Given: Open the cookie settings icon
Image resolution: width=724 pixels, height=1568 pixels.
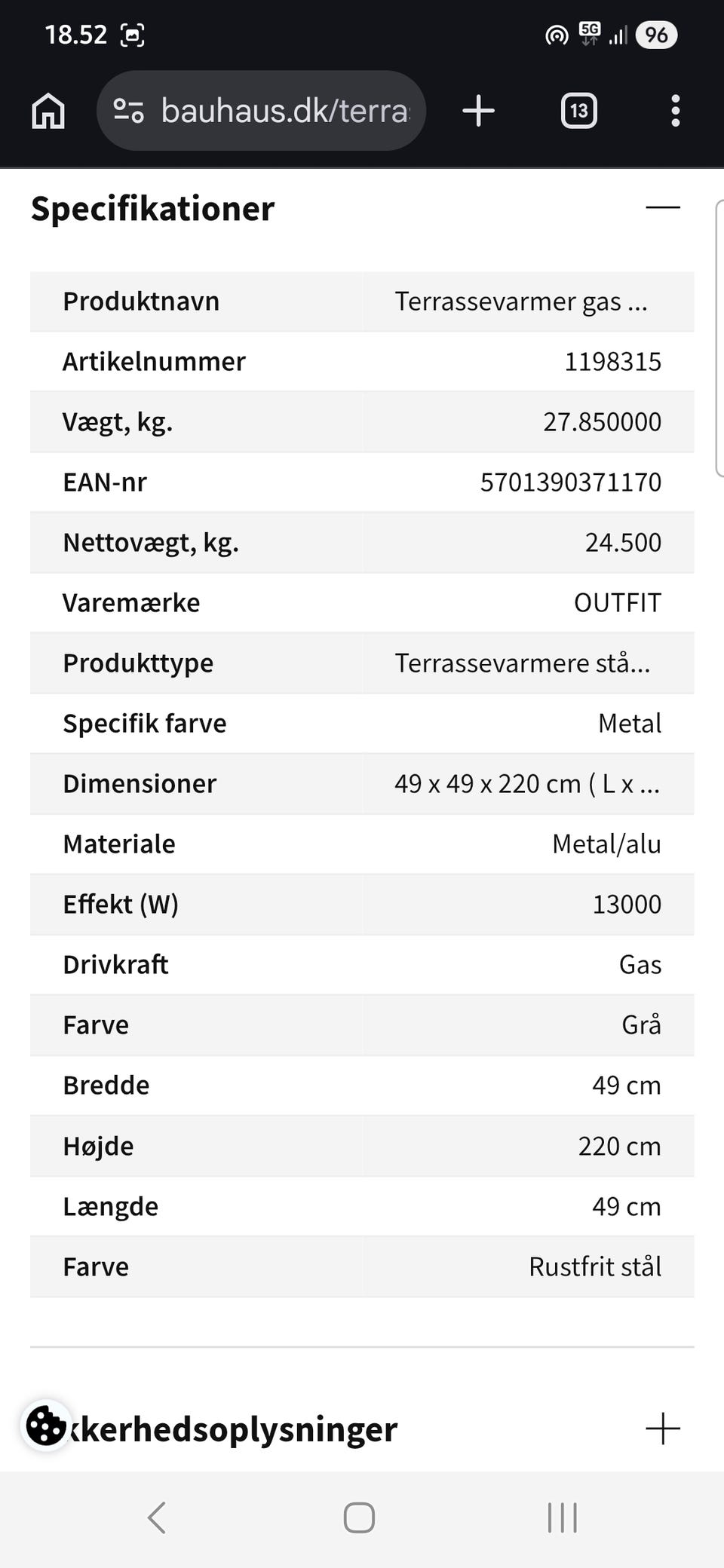Looking at the screenshot, I should point(46,1426).
